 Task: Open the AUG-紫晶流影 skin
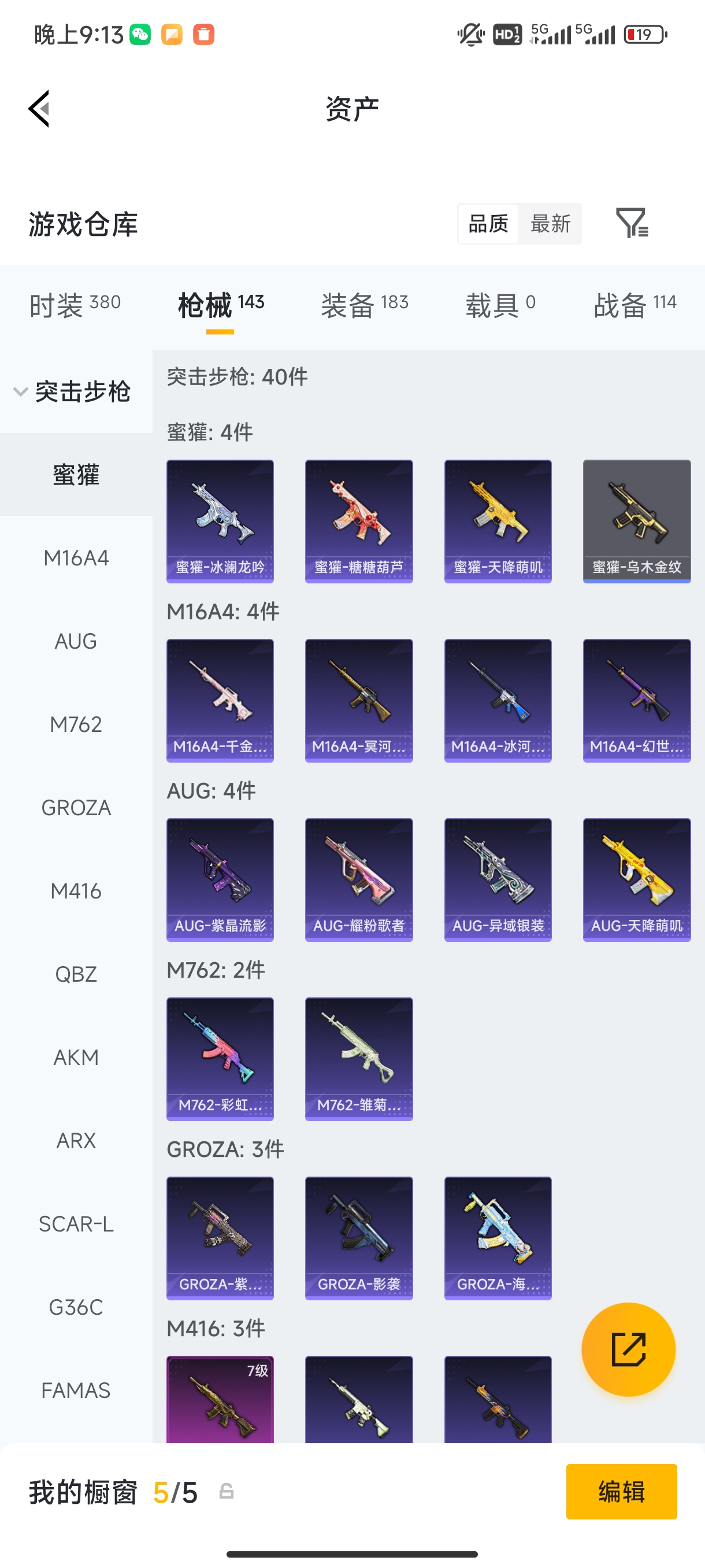[x=220, y=879]
